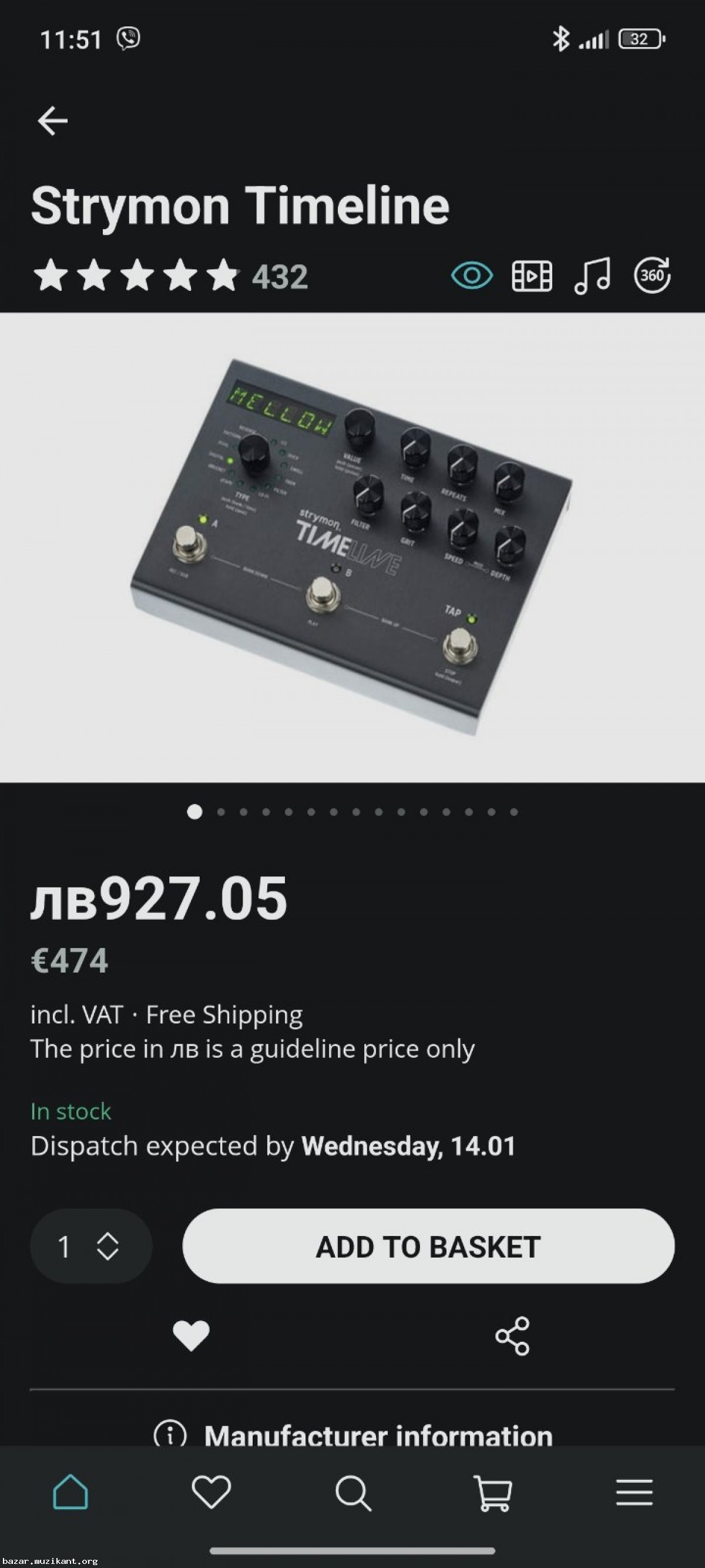Share this product
Image resolution: width=705 pixels, height=1568 pixels.
[512, 1335]
